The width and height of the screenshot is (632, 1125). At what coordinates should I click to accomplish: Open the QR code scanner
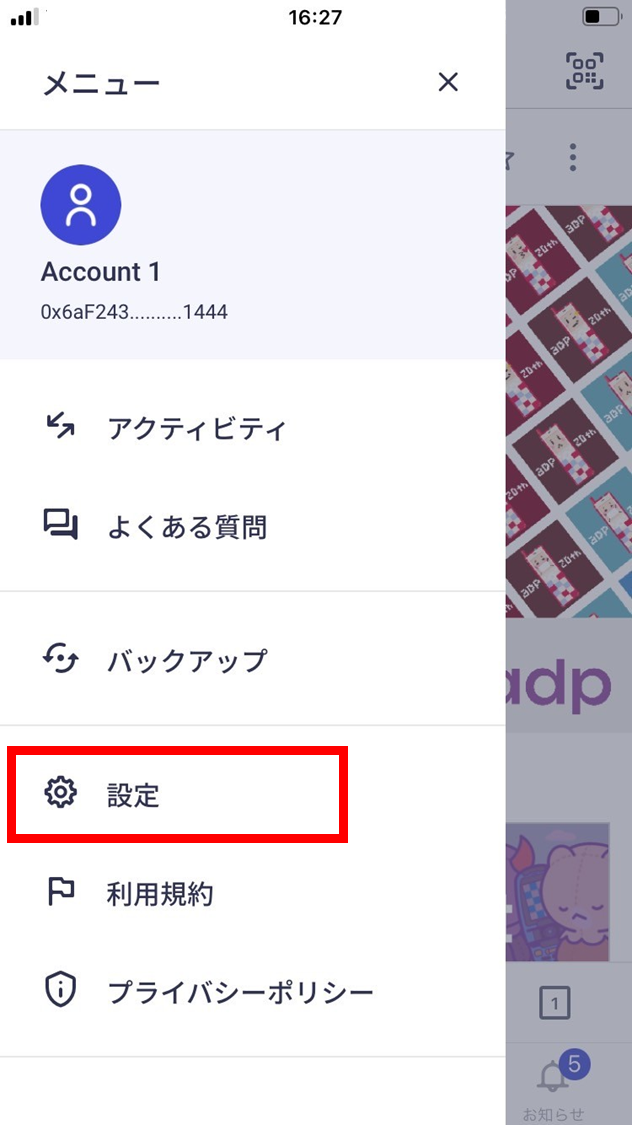click(x=585, y=70)
